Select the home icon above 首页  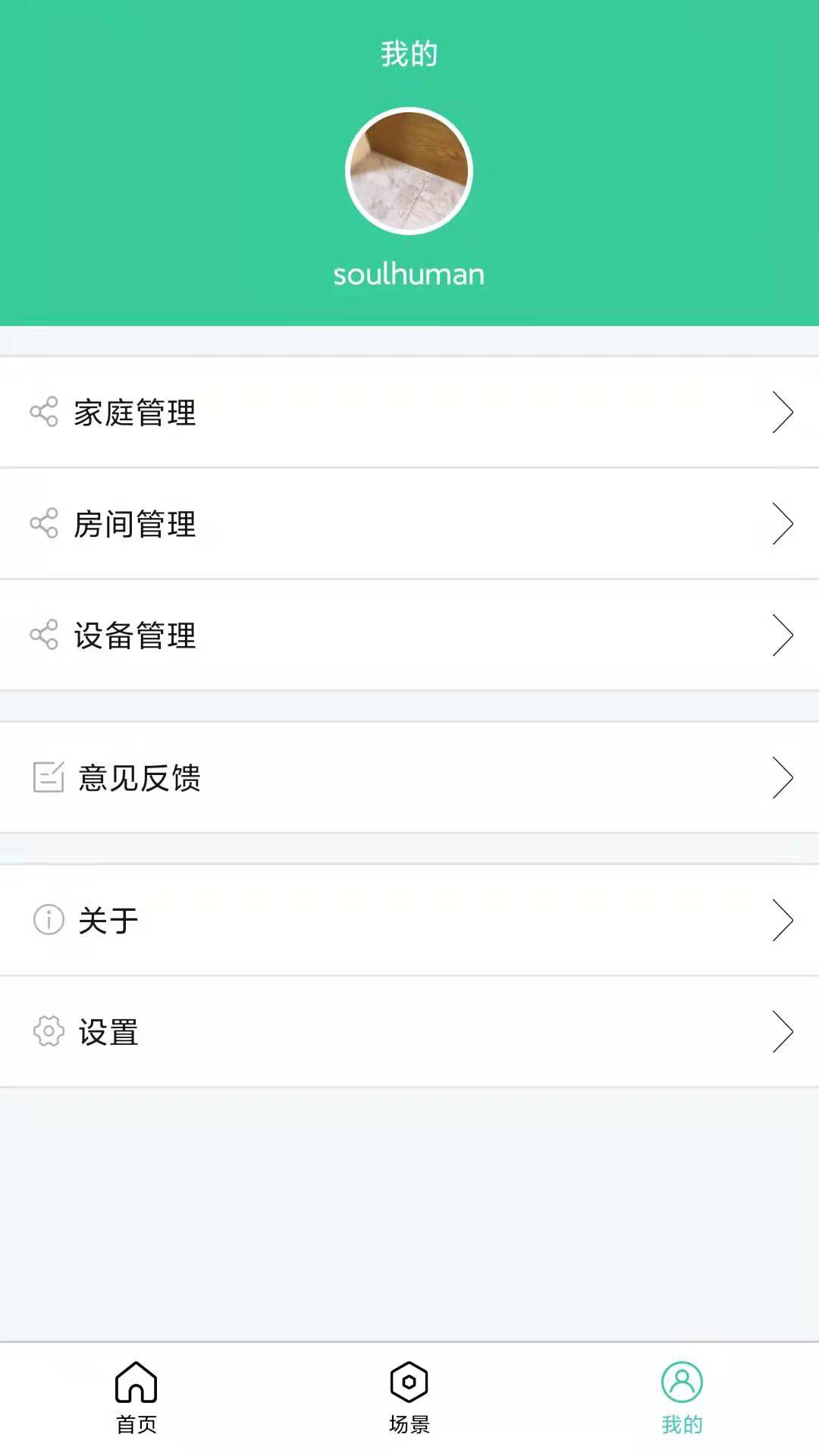click(135, 1382)
